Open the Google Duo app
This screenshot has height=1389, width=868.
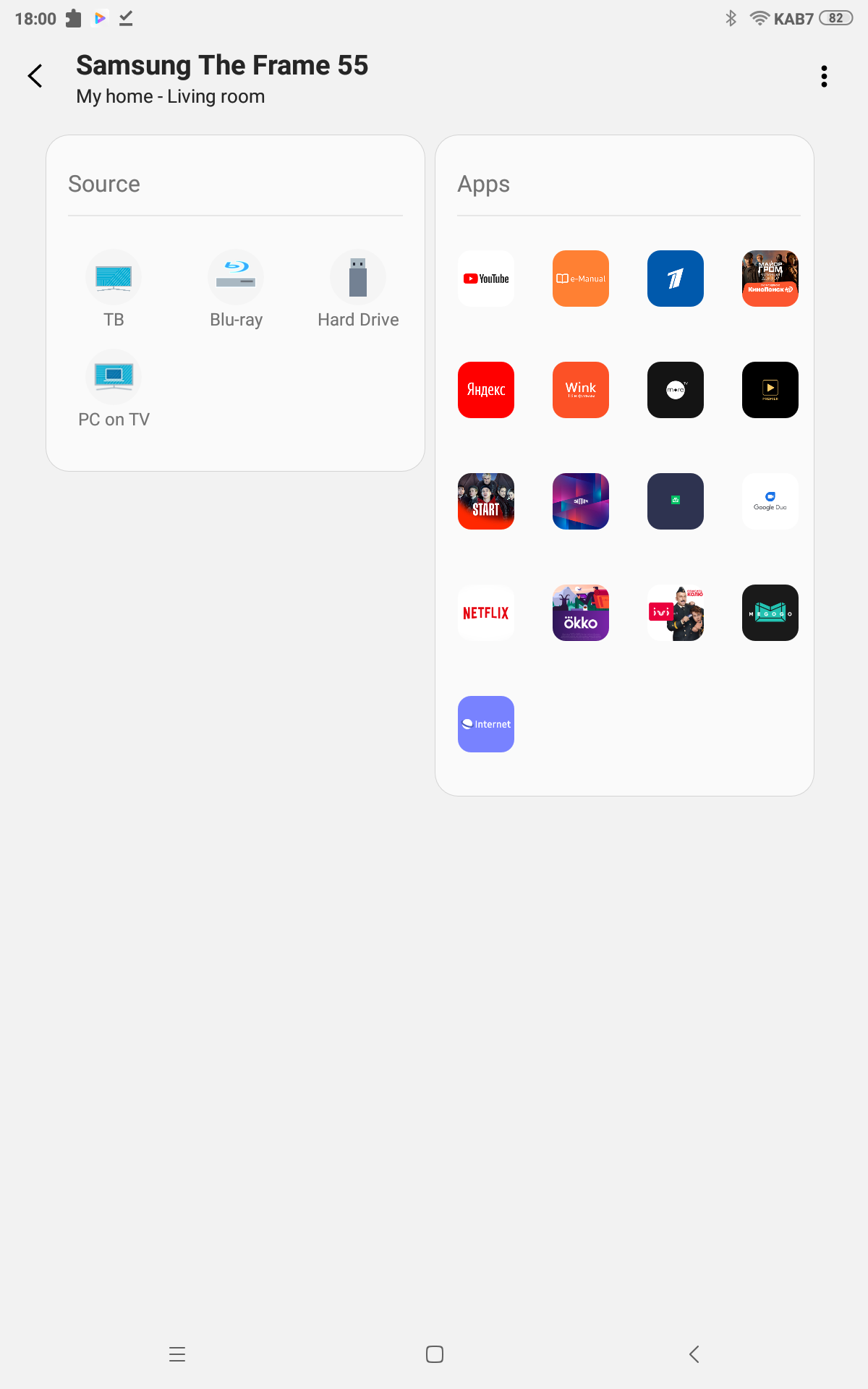pyautogui.click(x=770, y=501)
